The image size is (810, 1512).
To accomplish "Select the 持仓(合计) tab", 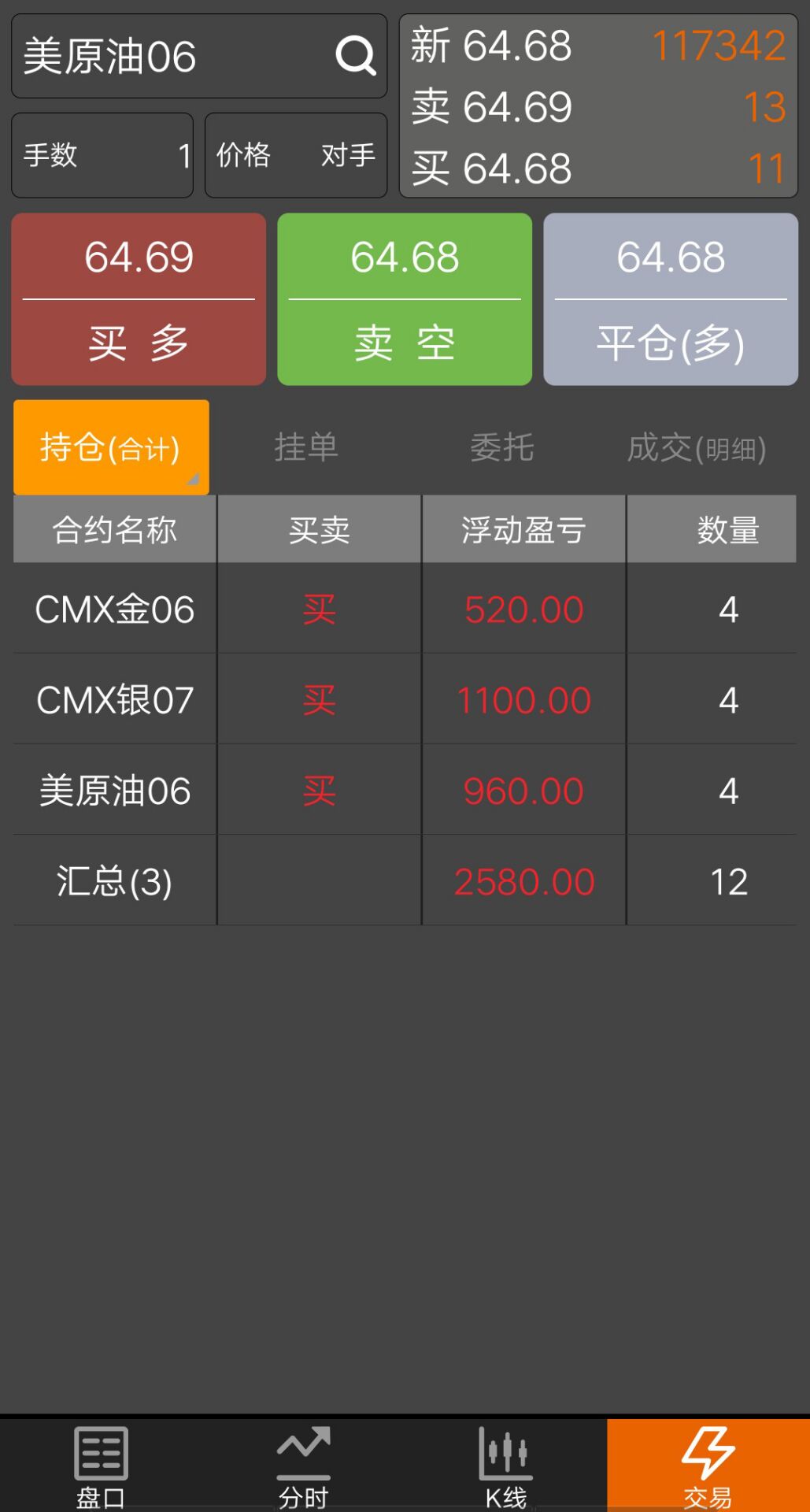I will click(111, 447).
